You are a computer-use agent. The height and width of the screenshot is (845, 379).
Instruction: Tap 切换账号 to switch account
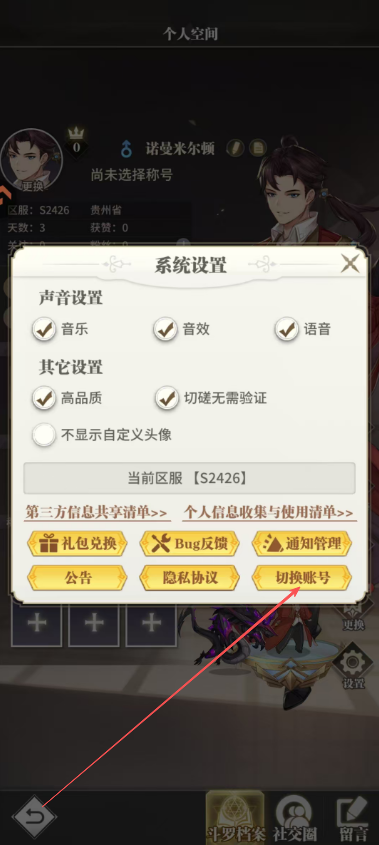pyautogui.click(x=301, y=578)
